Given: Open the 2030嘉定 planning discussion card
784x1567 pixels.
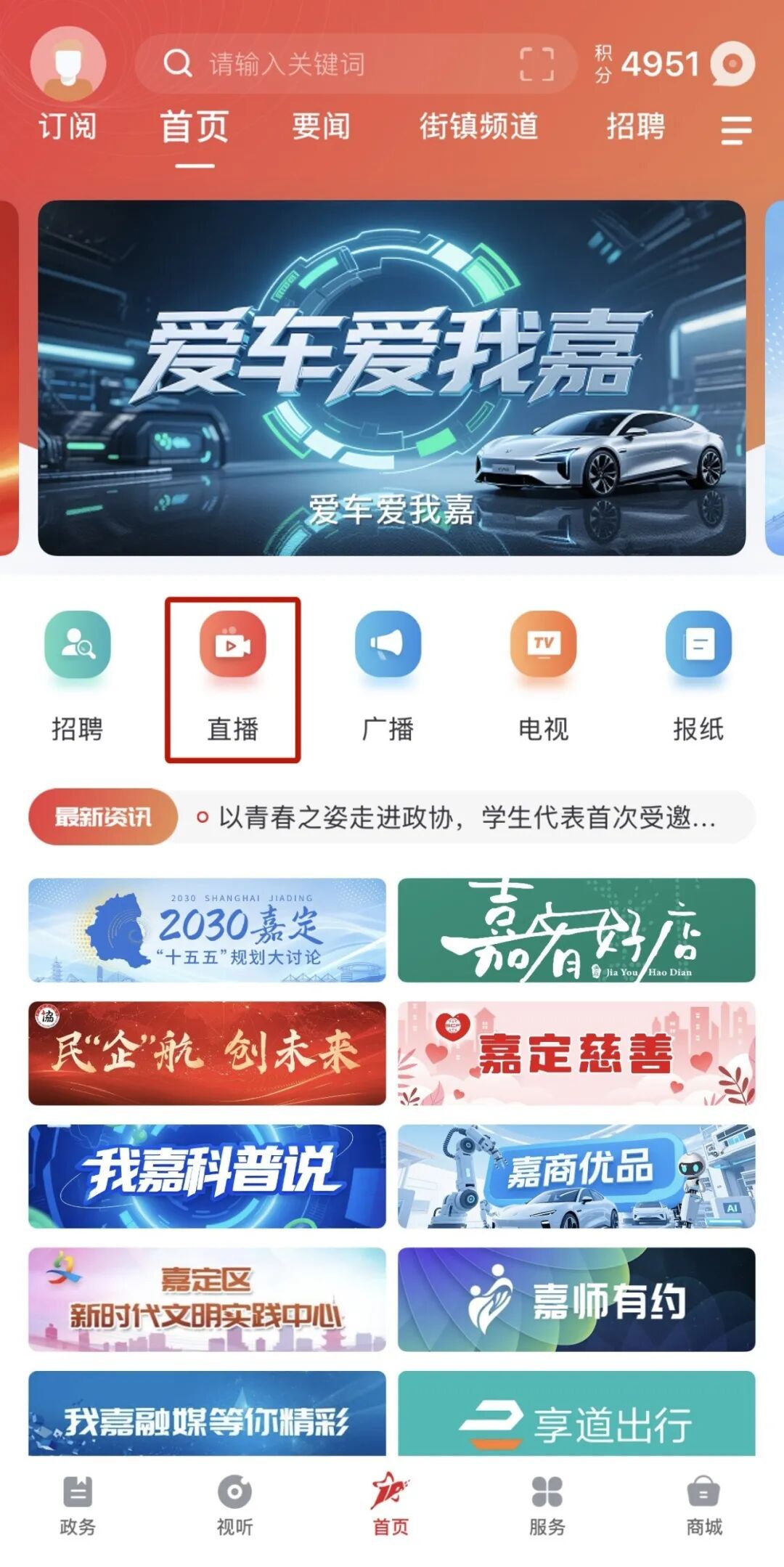Looking at the screenshot, I should pos(208,929).
